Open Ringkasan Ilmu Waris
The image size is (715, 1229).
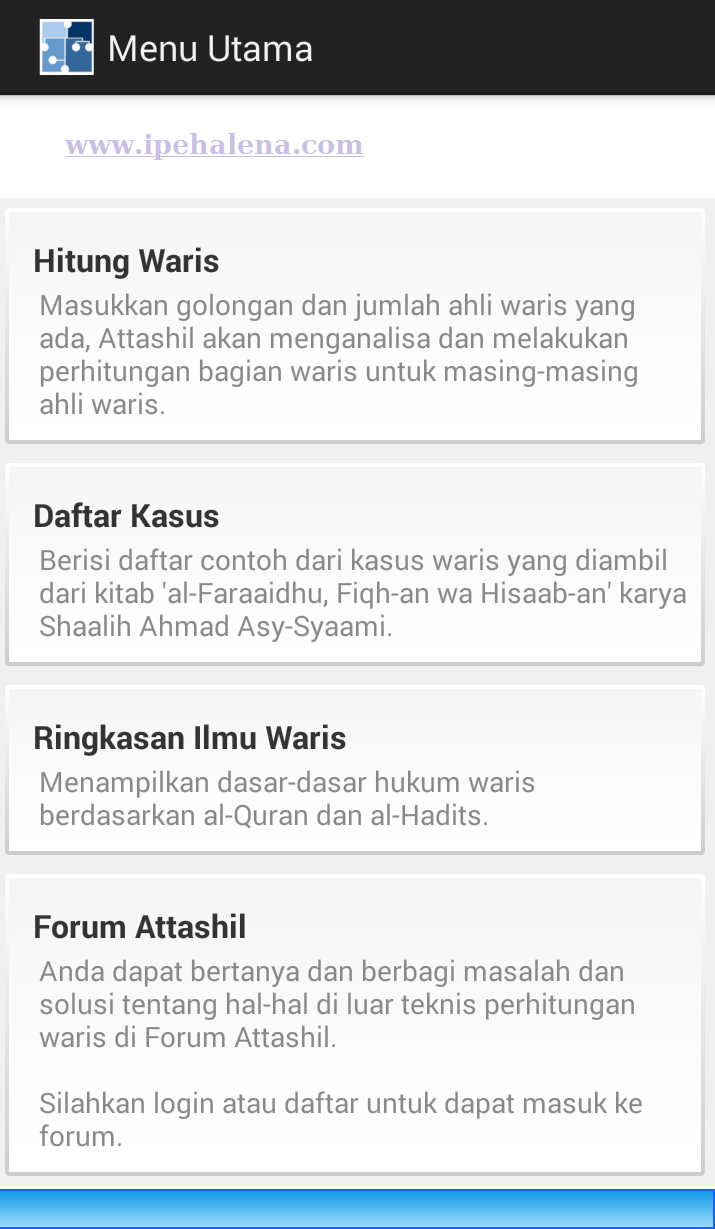pos(355,770)
